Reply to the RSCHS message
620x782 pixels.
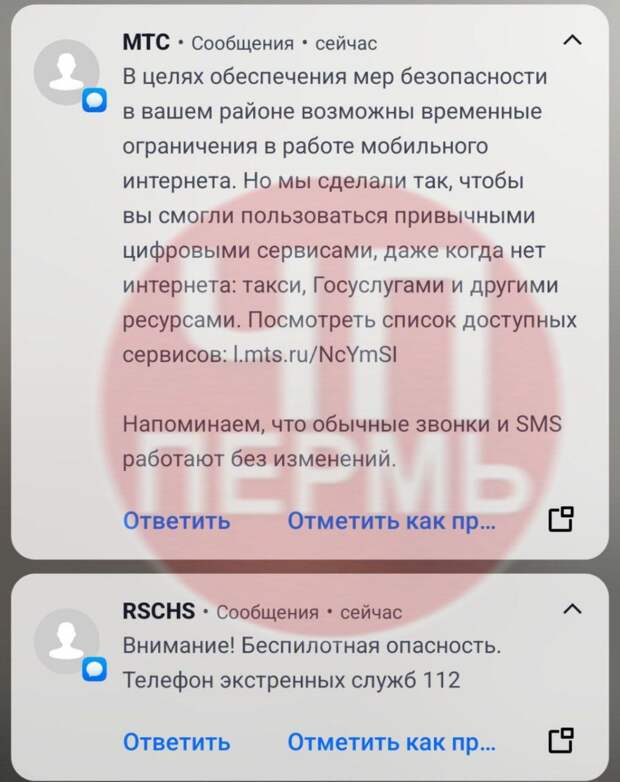click(176, 742)
